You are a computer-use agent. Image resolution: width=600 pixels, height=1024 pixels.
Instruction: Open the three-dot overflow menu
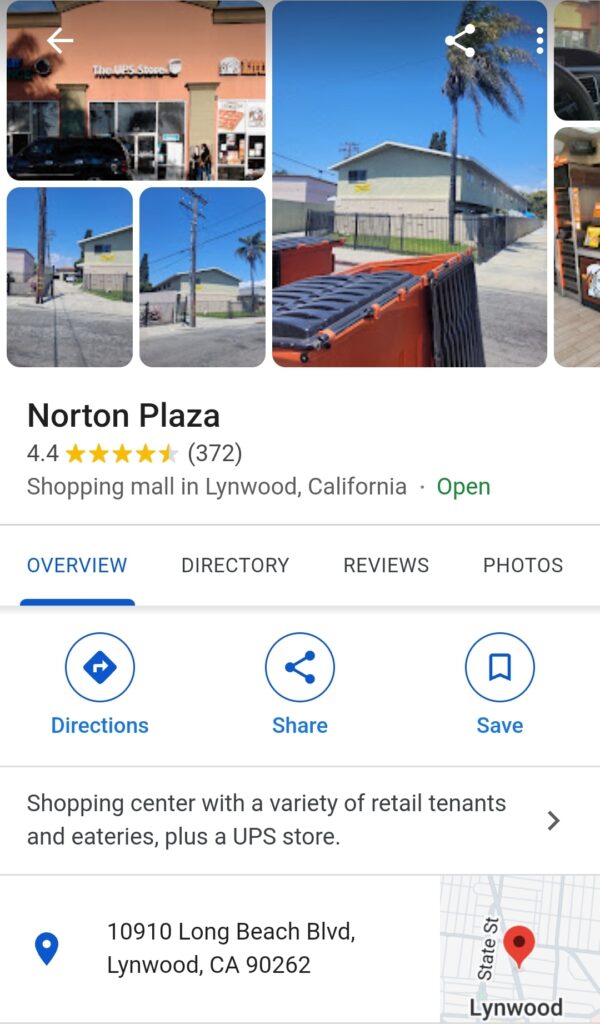tap(540, 41)
